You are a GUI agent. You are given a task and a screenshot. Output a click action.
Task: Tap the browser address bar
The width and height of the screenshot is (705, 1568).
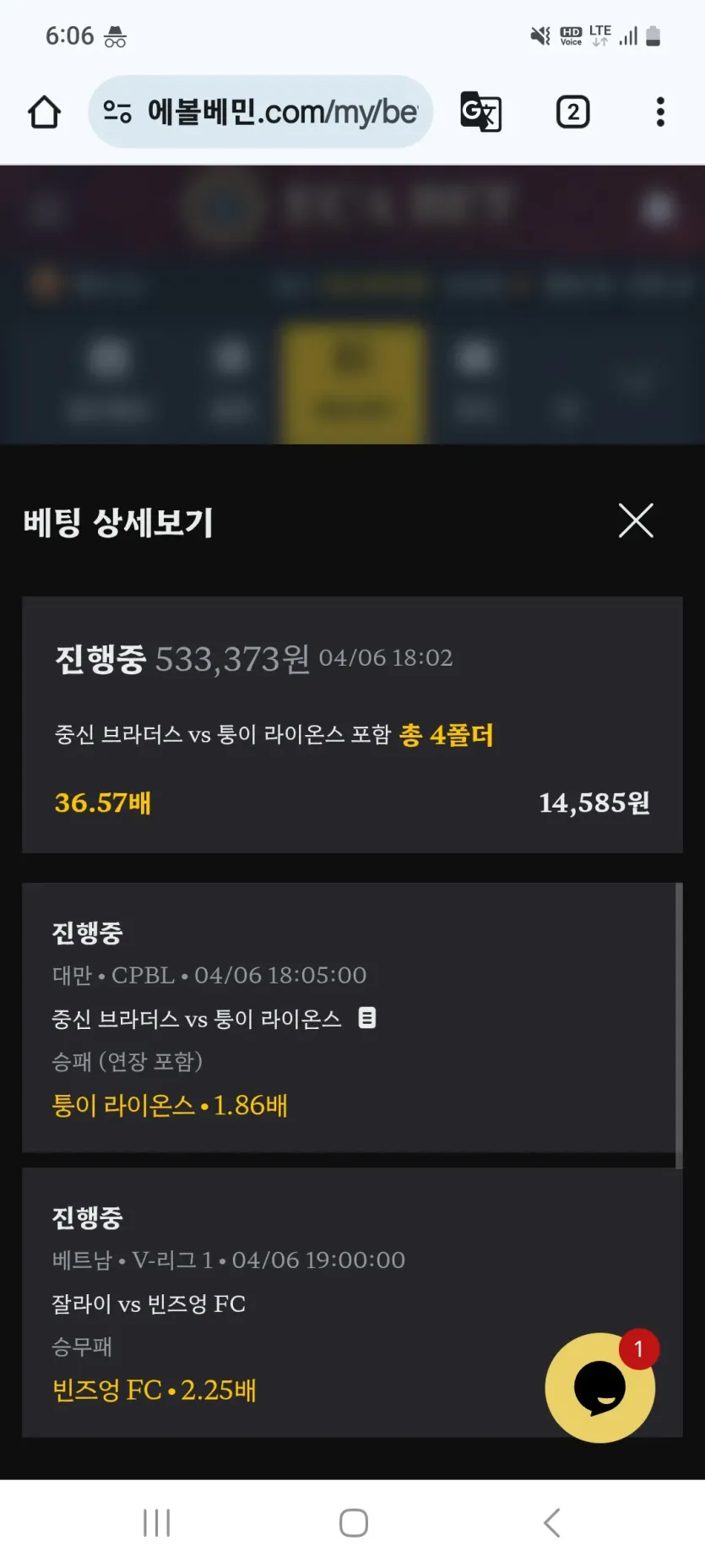(x=261, y=112)
